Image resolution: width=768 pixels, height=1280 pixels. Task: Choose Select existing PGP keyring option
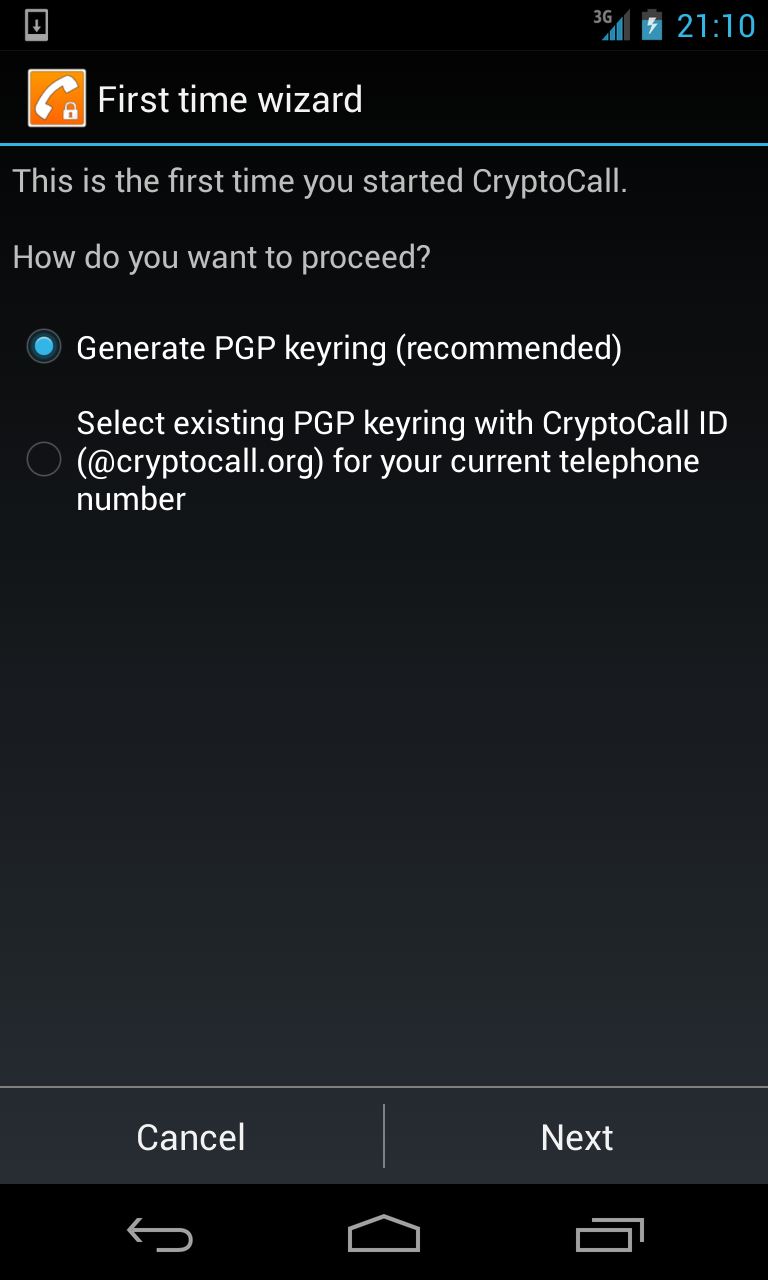(378, 461)
